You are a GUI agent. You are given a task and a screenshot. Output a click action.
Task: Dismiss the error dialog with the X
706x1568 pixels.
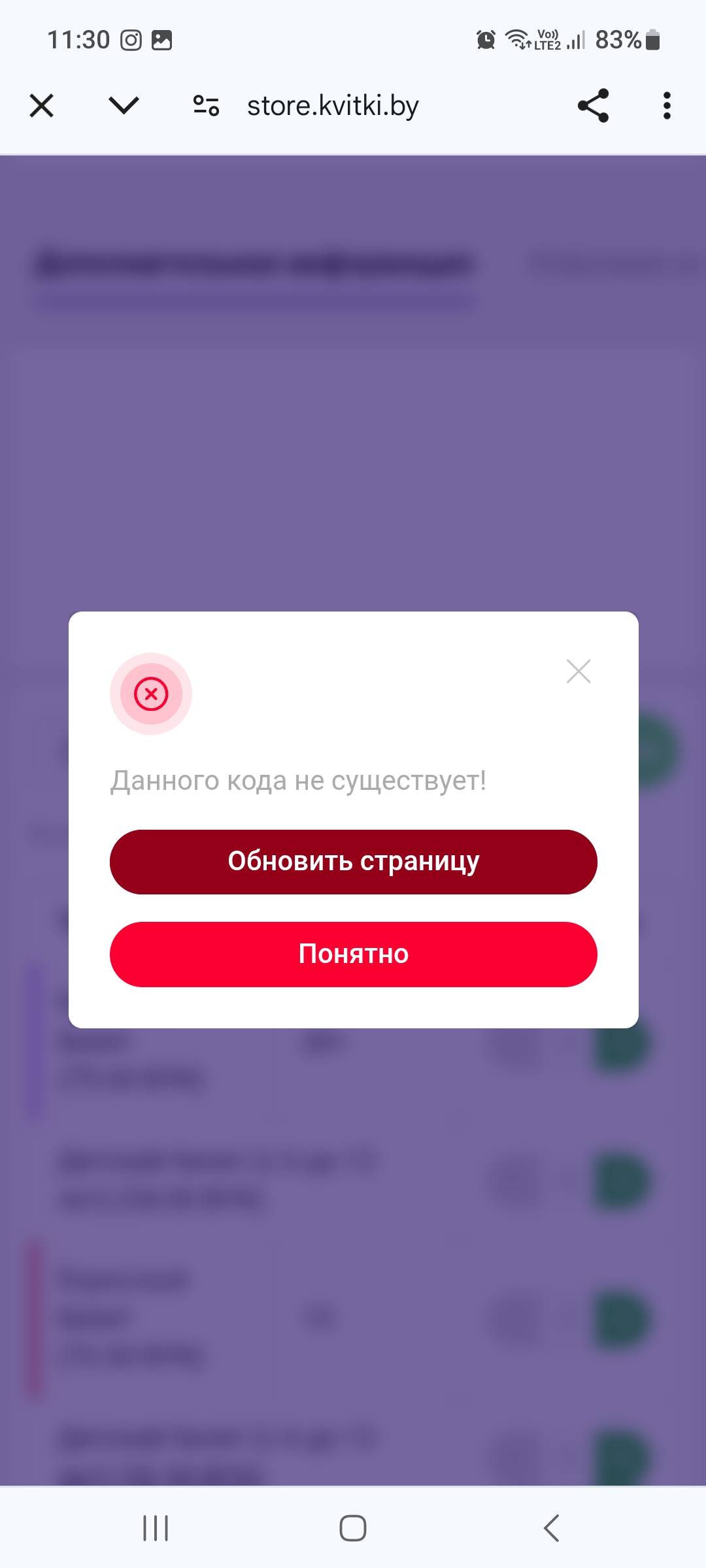click(579, 671)
